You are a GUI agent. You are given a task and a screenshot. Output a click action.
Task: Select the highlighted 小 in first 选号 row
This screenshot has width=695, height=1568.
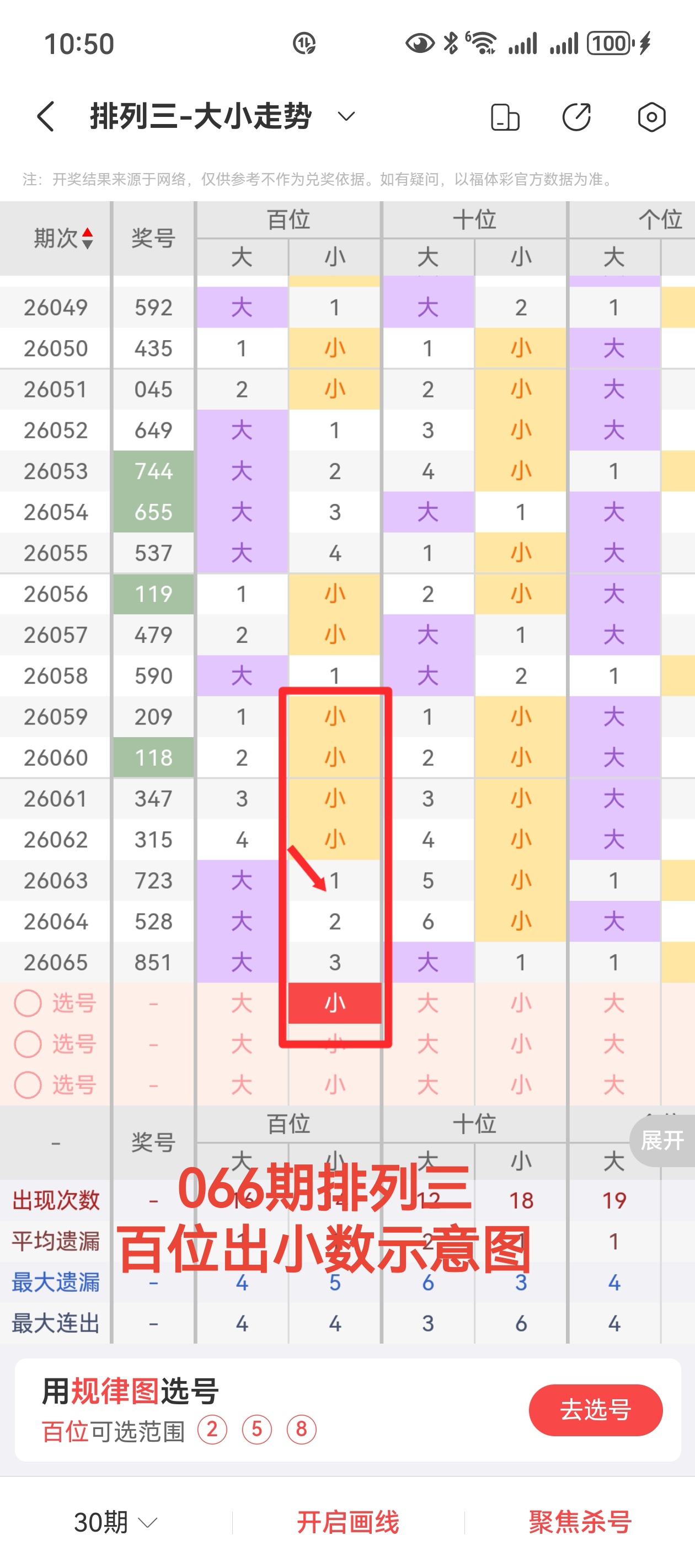tap(334, 1002)
